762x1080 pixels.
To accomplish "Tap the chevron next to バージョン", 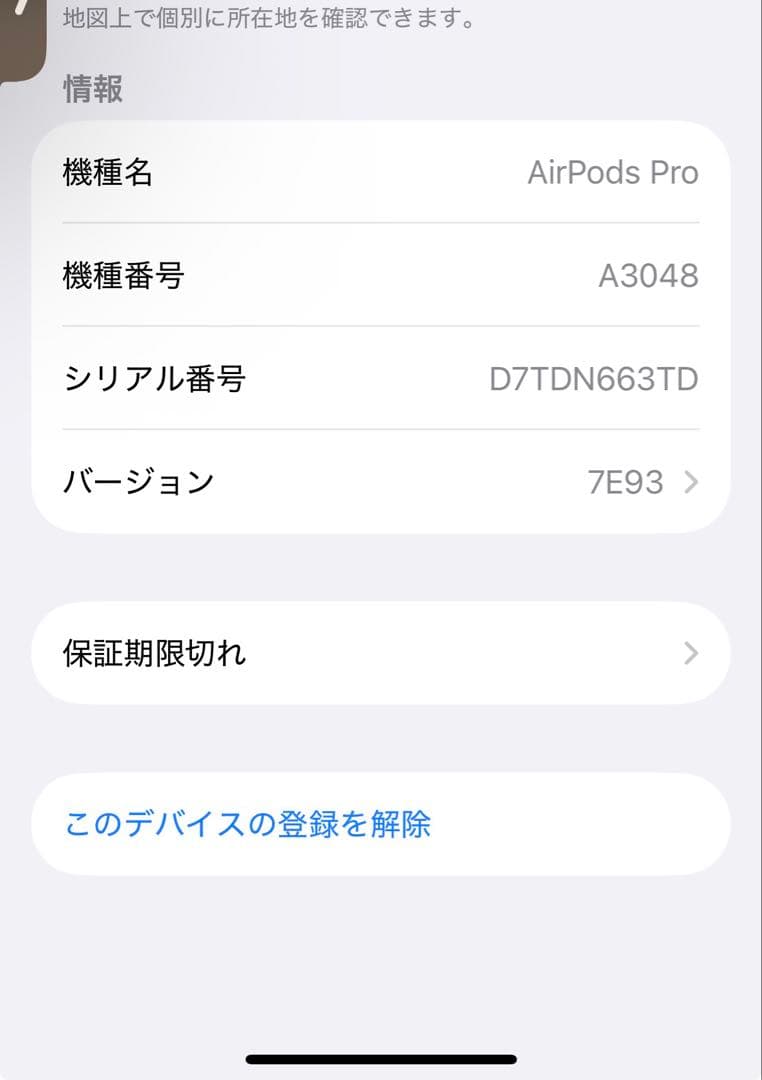I will 691,482.
